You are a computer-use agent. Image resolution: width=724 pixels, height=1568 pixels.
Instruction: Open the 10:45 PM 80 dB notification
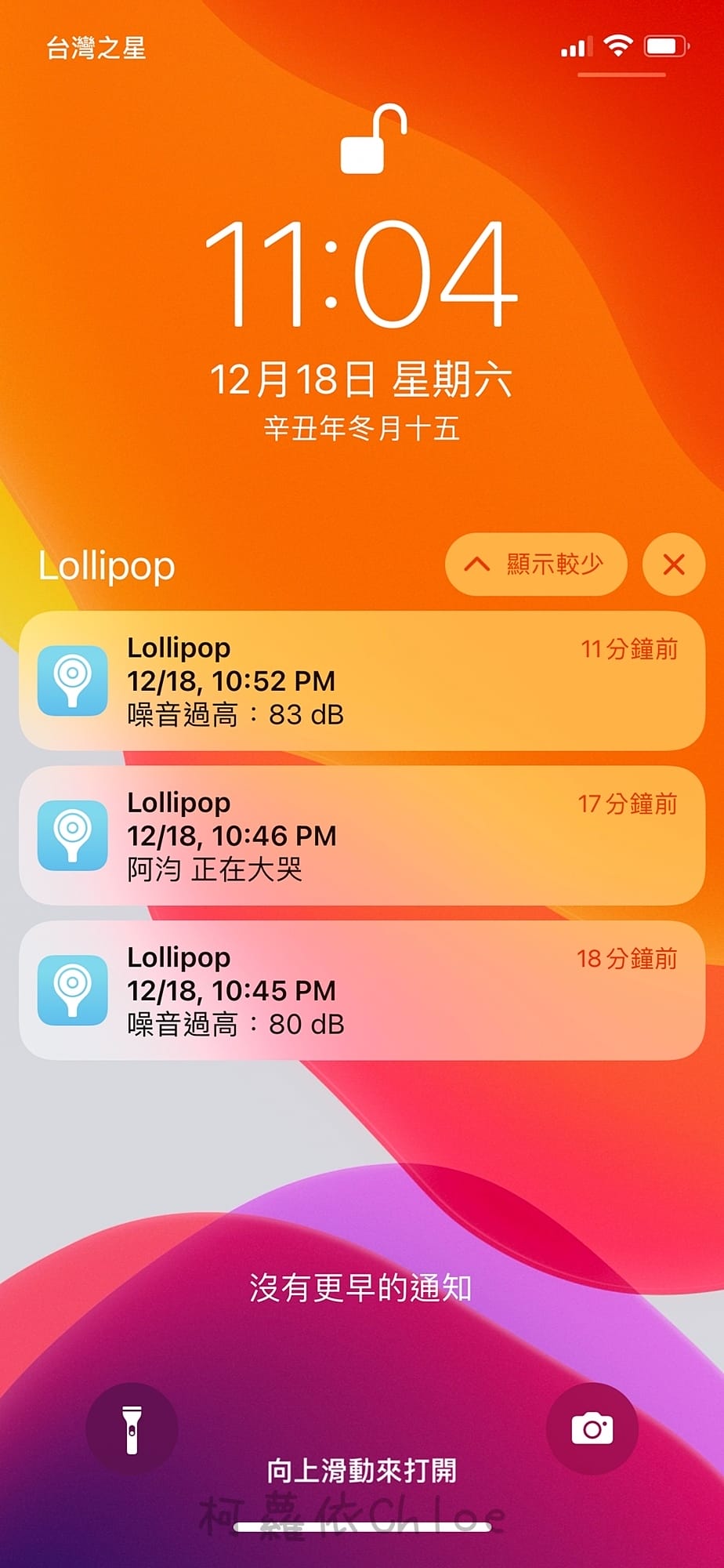point(362,990)
